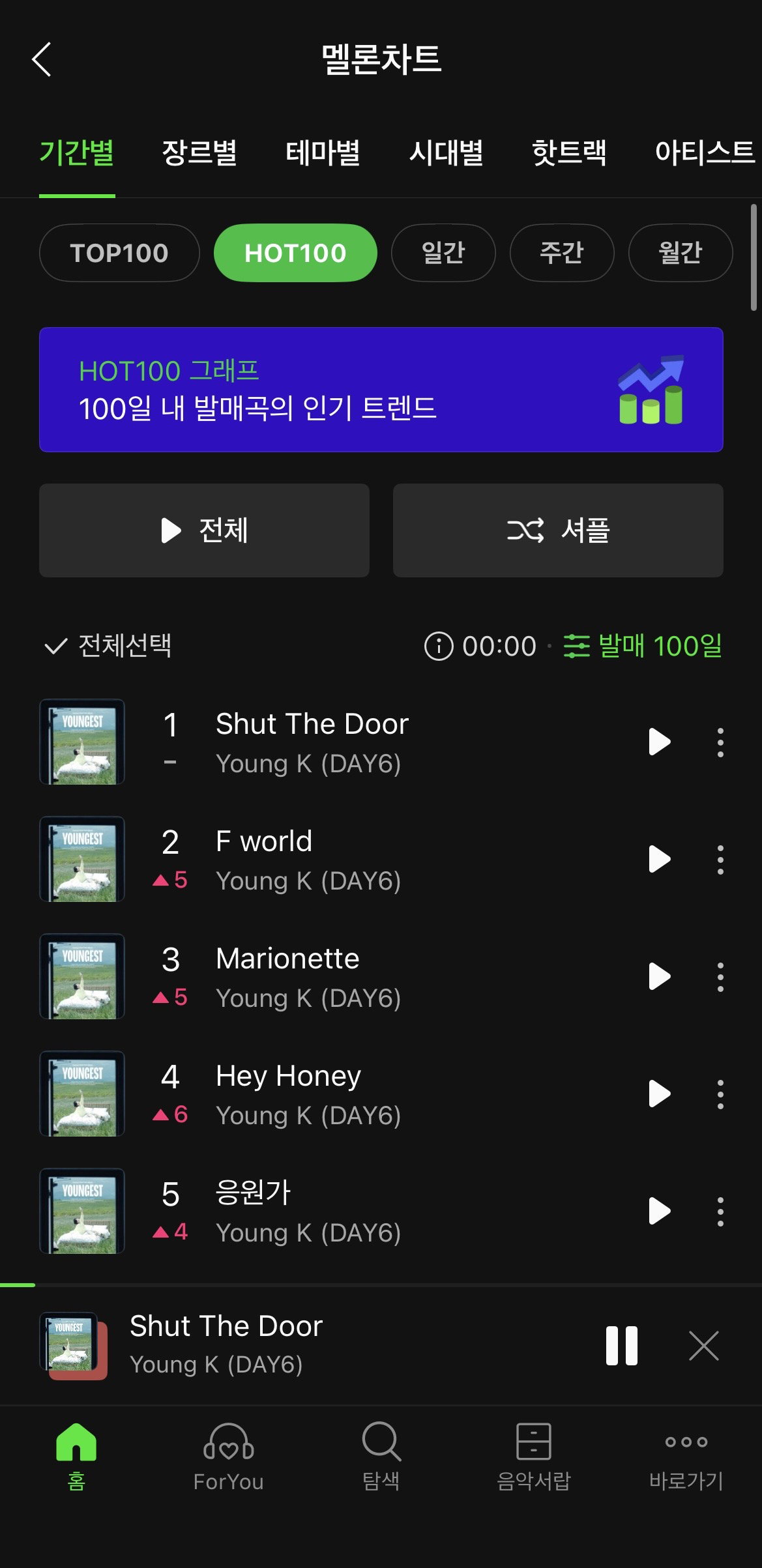The height and width of the screenshot is (1568, 762).
Task: Check 전체선택 to select all songs
Action: pyautogui.click(x=108, y=646)
